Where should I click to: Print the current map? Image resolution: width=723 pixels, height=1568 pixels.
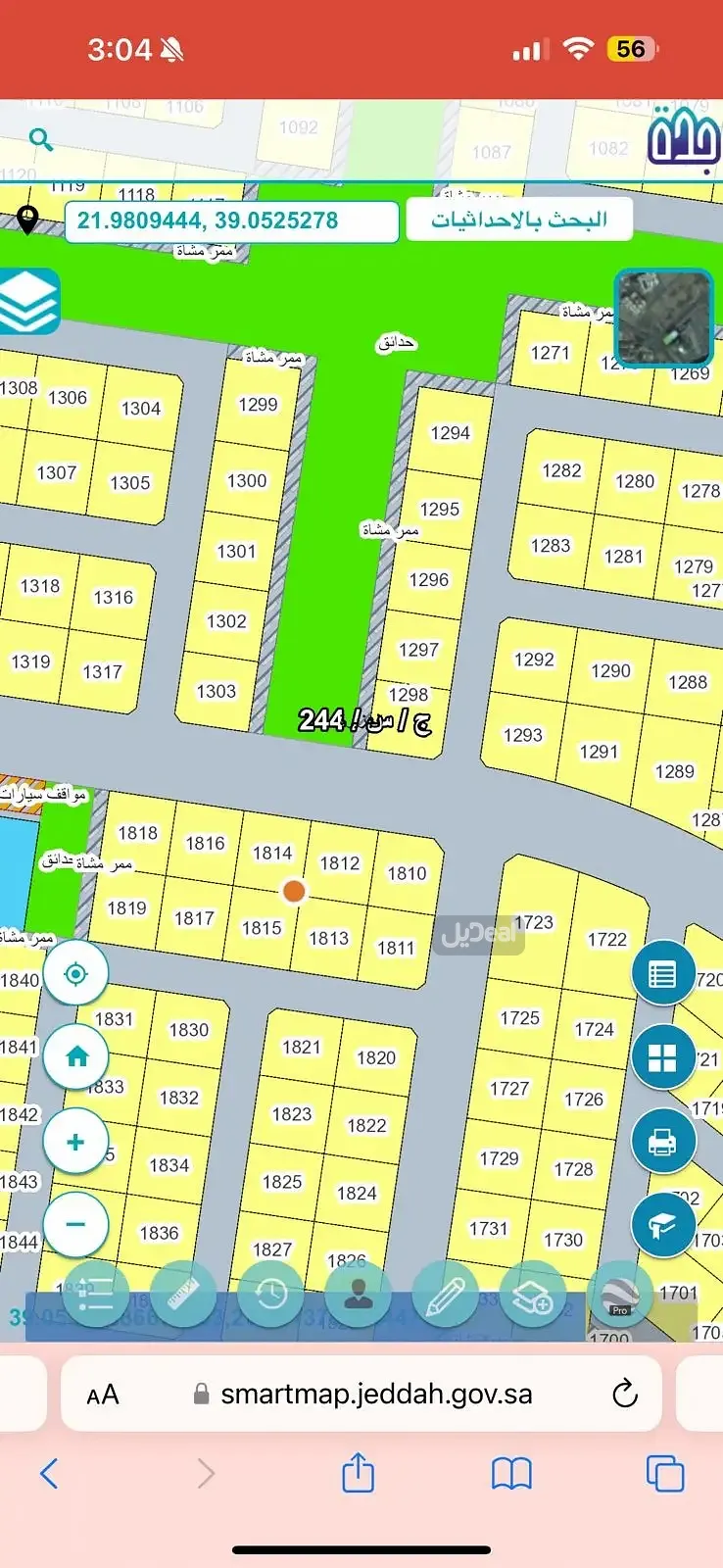663,1142
